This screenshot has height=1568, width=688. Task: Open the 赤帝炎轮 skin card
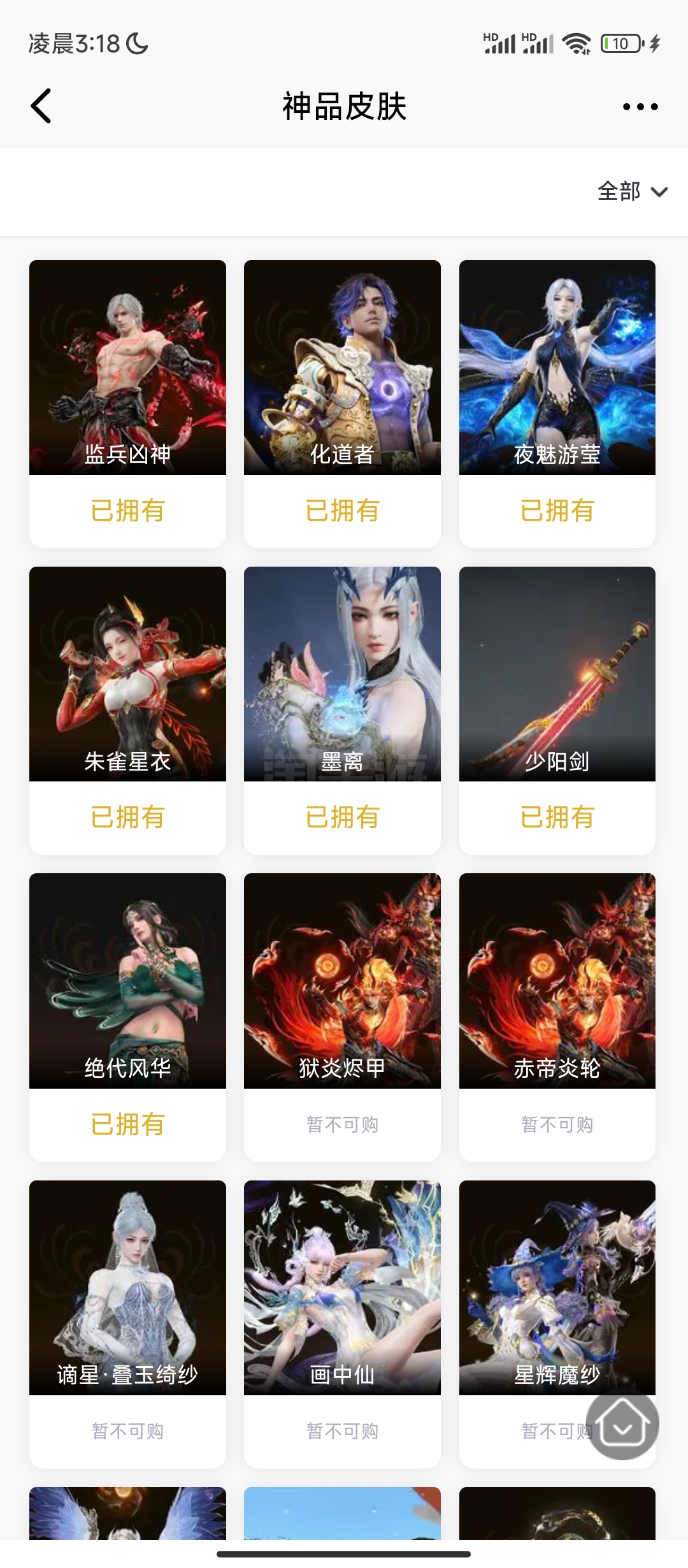point(557,1017)
